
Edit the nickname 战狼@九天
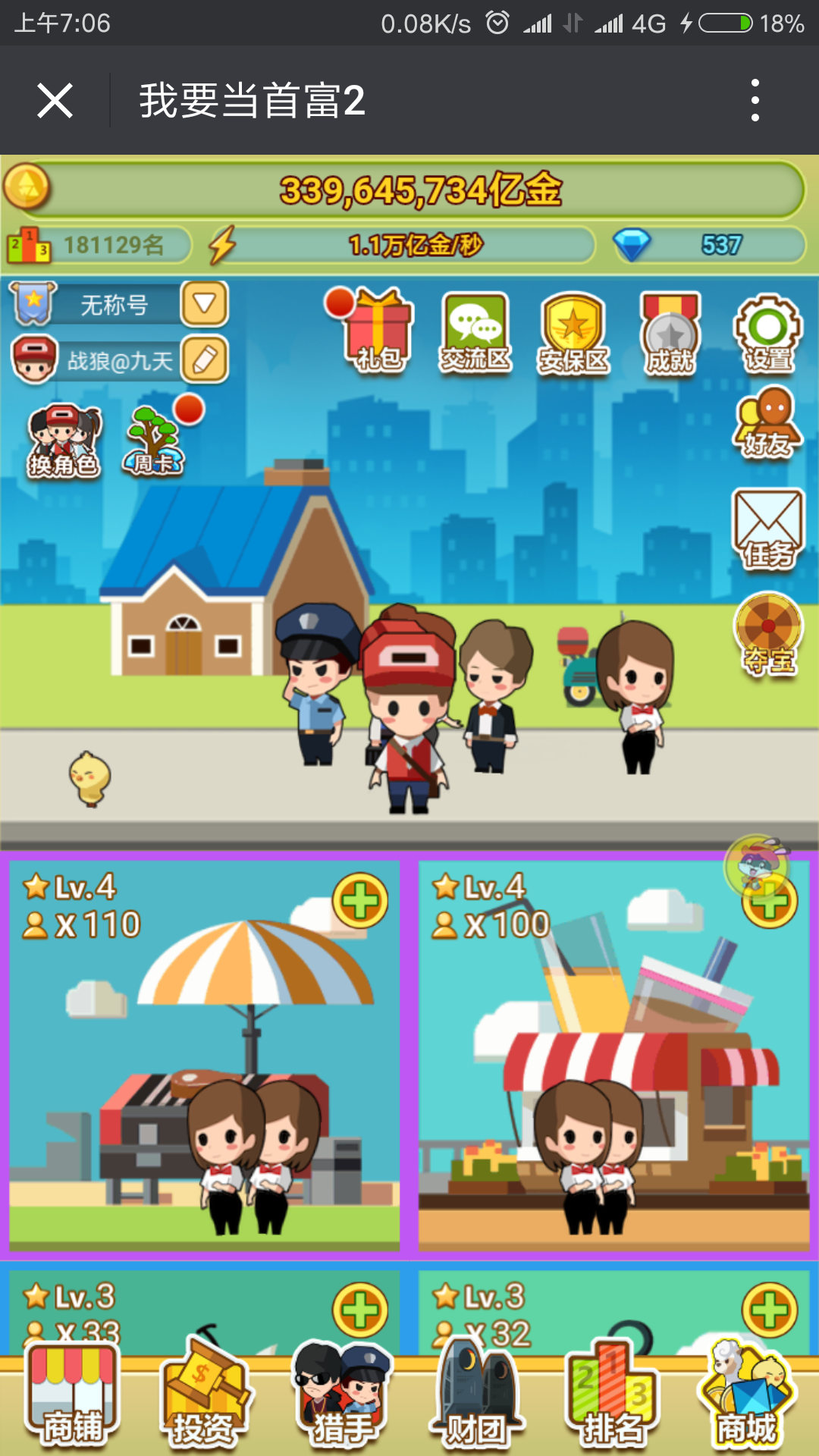click(x=204, y=359)
